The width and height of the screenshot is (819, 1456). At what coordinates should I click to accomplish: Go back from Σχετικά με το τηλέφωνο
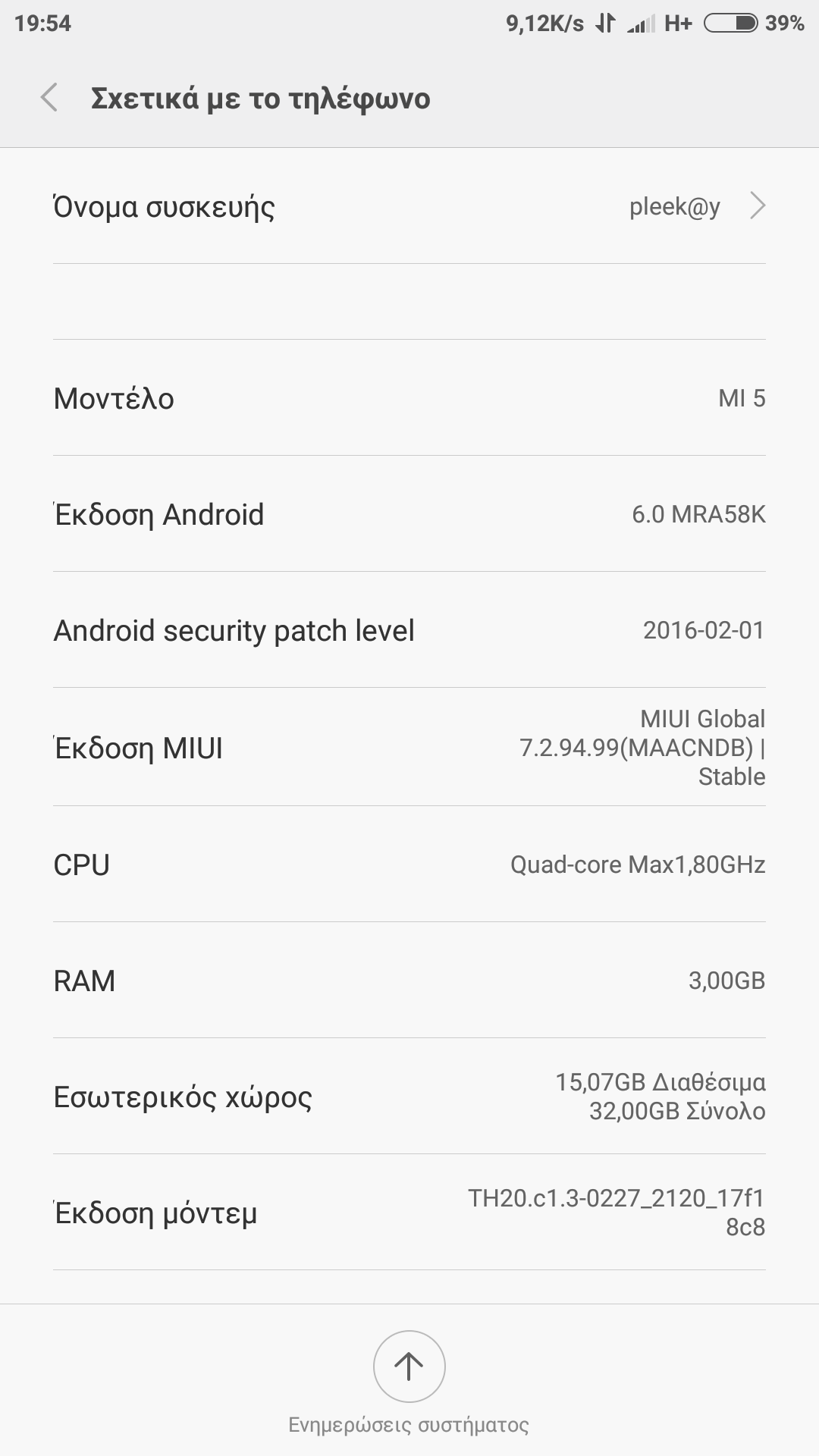coord(49,98)
